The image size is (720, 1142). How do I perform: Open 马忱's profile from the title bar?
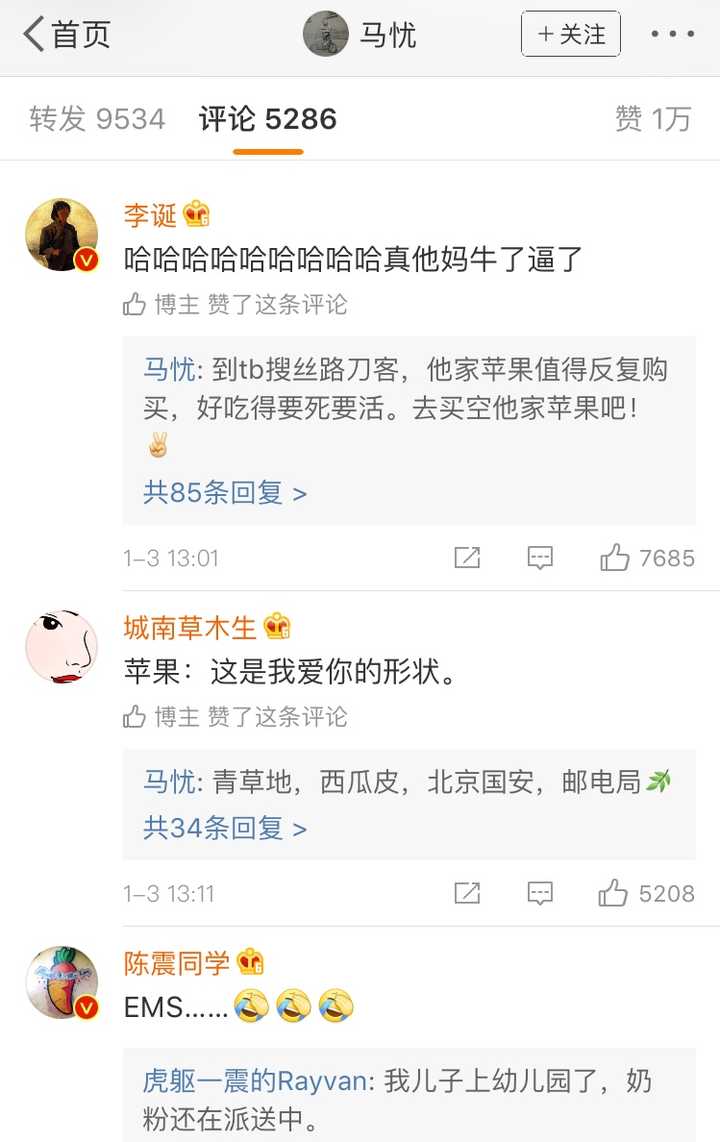click(x=360, y=35)
